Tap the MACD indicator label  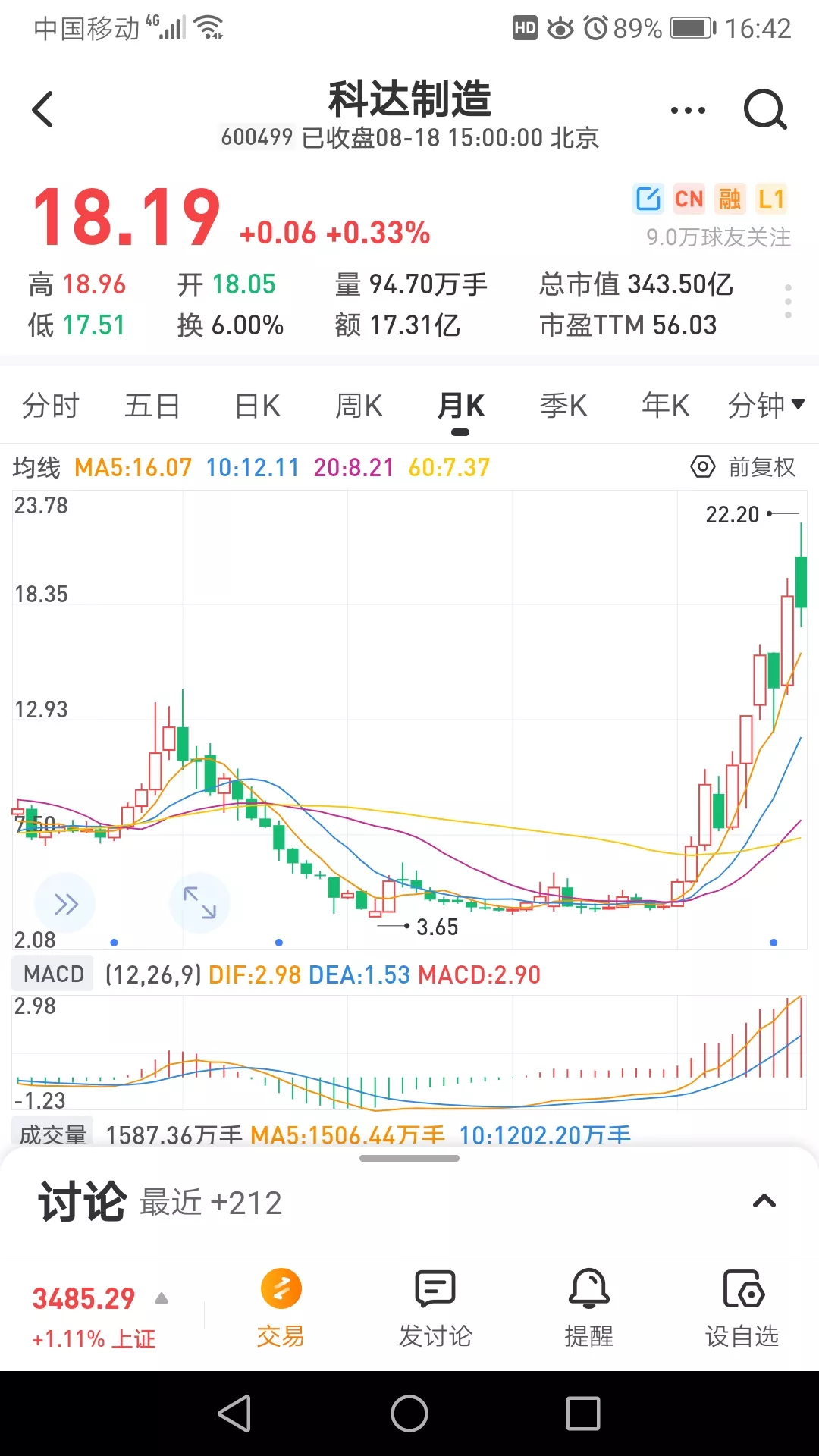(53, 974)
